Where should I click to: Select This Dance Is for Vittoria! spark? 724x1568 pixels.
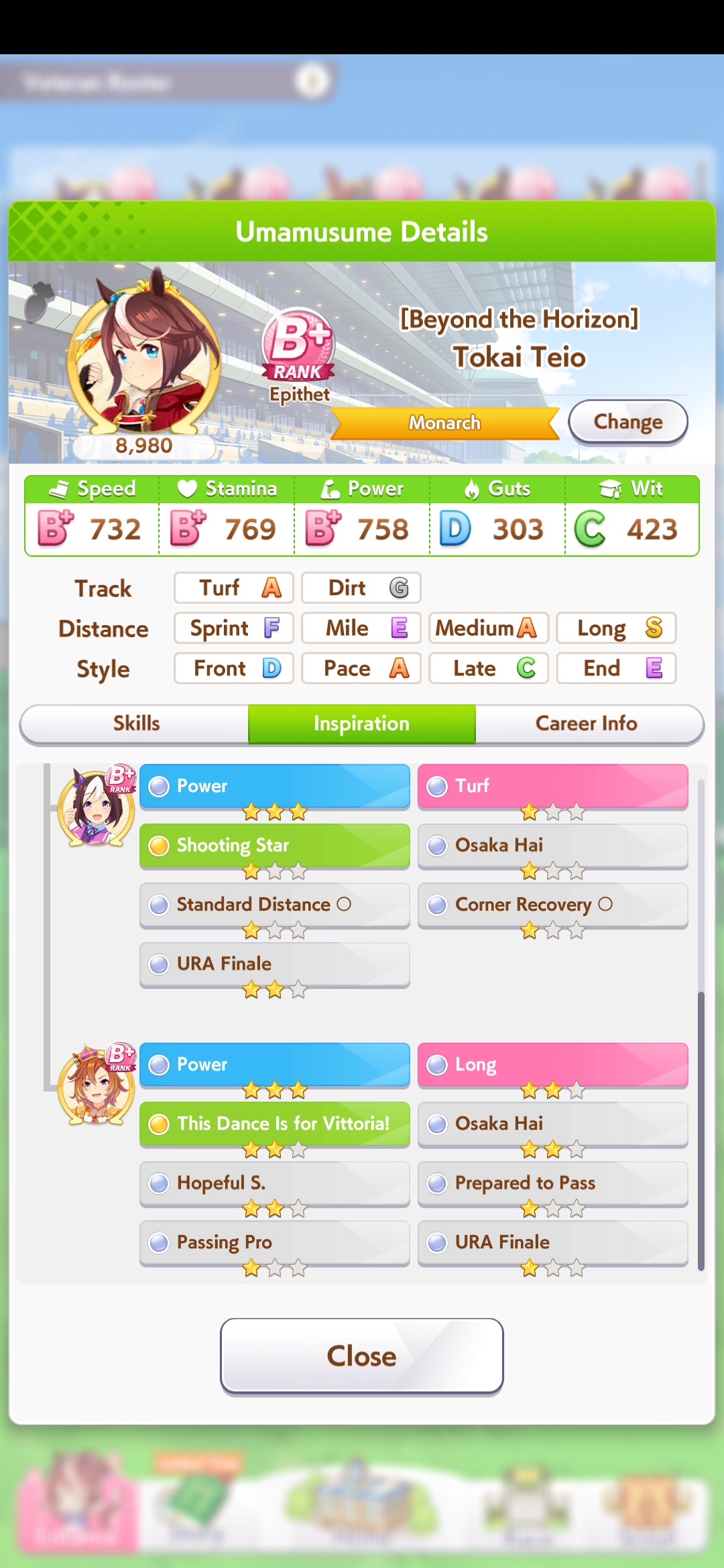(x=275, y=1124)
